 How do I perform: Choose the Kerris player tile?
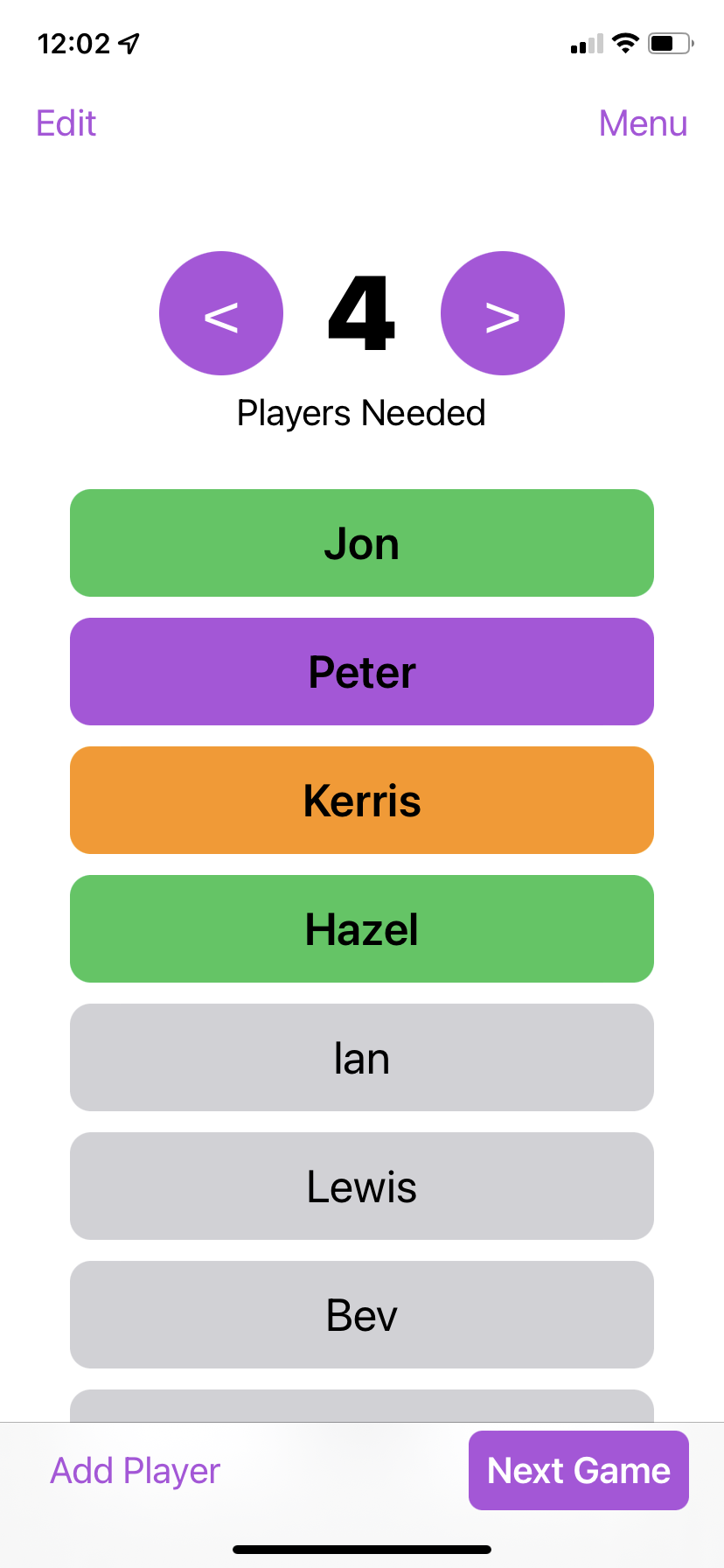362,801
